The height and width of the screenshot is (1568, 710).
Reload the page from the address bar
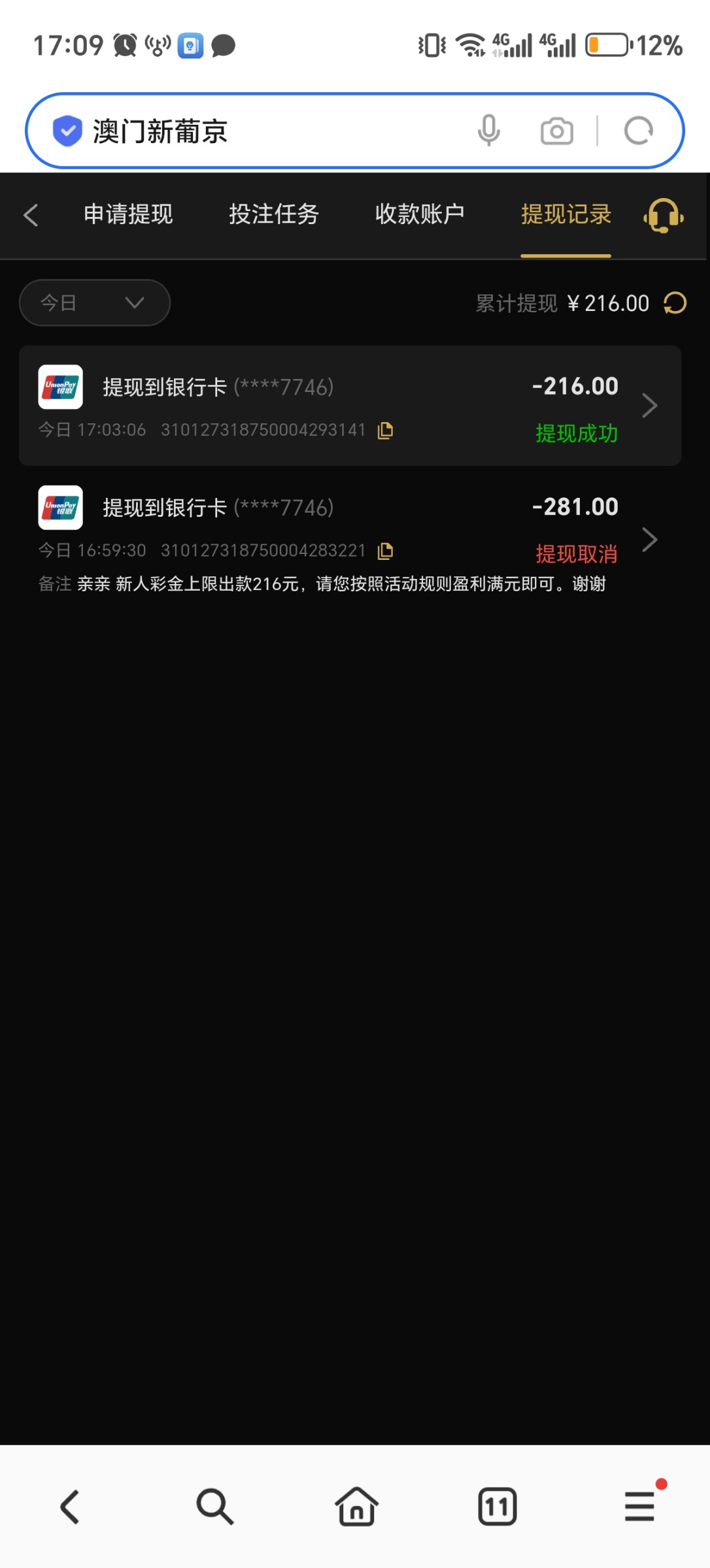pos(639,131)
